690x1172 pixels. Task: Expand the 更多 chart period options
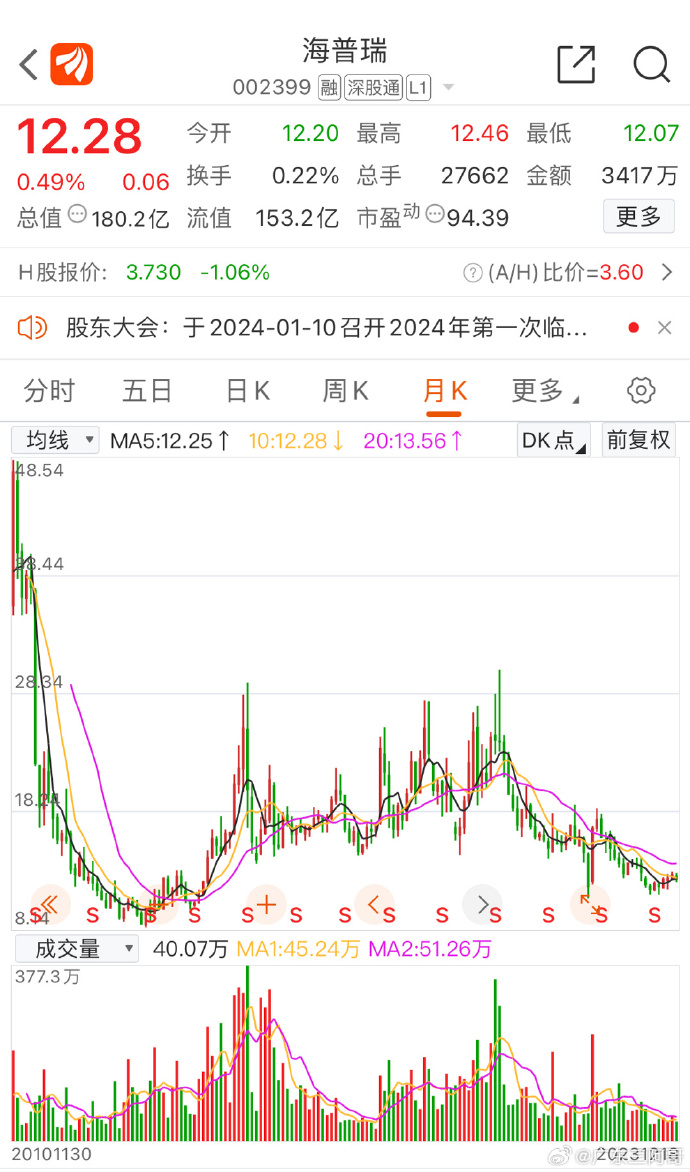pos(545,390)
